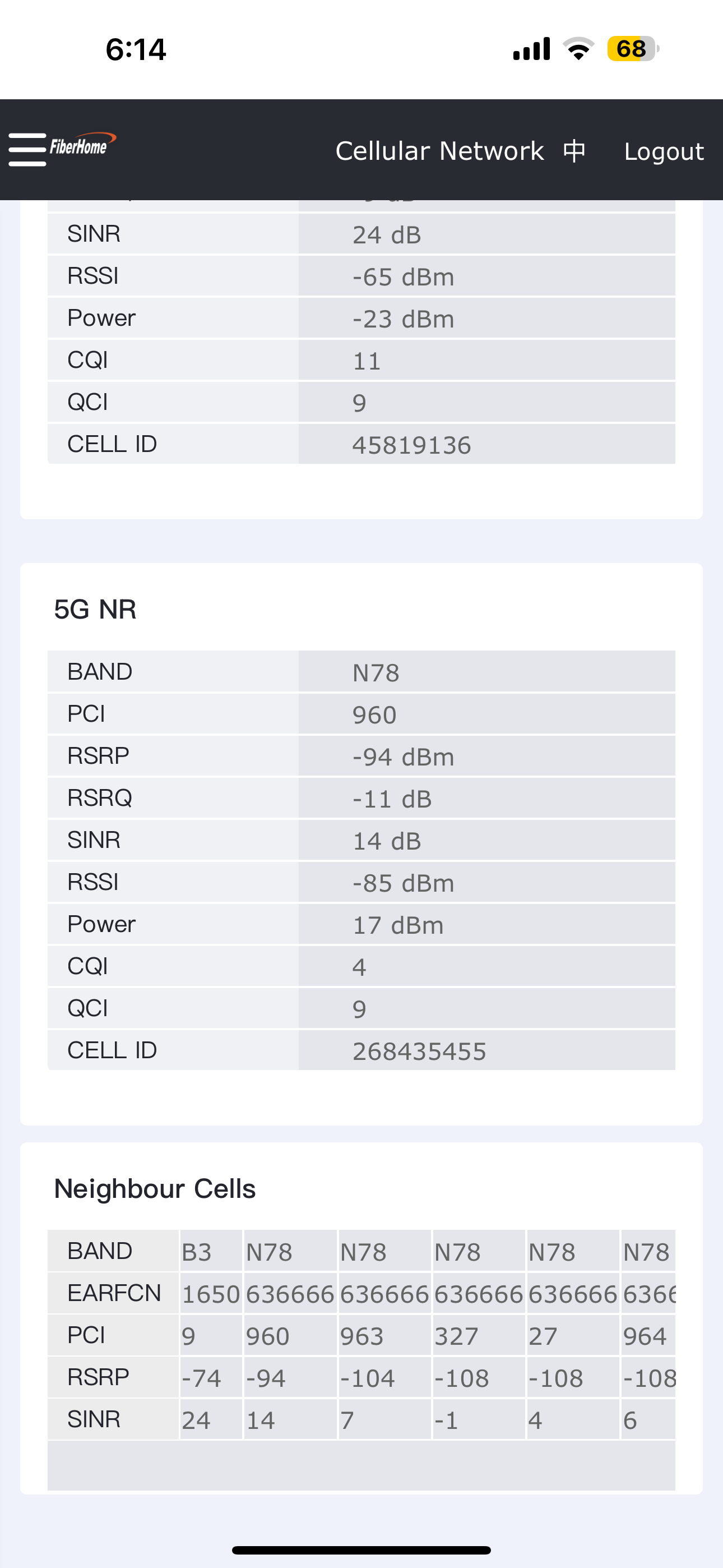Image resolution: width=723 pixels, height=1568 pixels.
Task: Open the hamburger navigation menu
Action: [x=27, y=150]
